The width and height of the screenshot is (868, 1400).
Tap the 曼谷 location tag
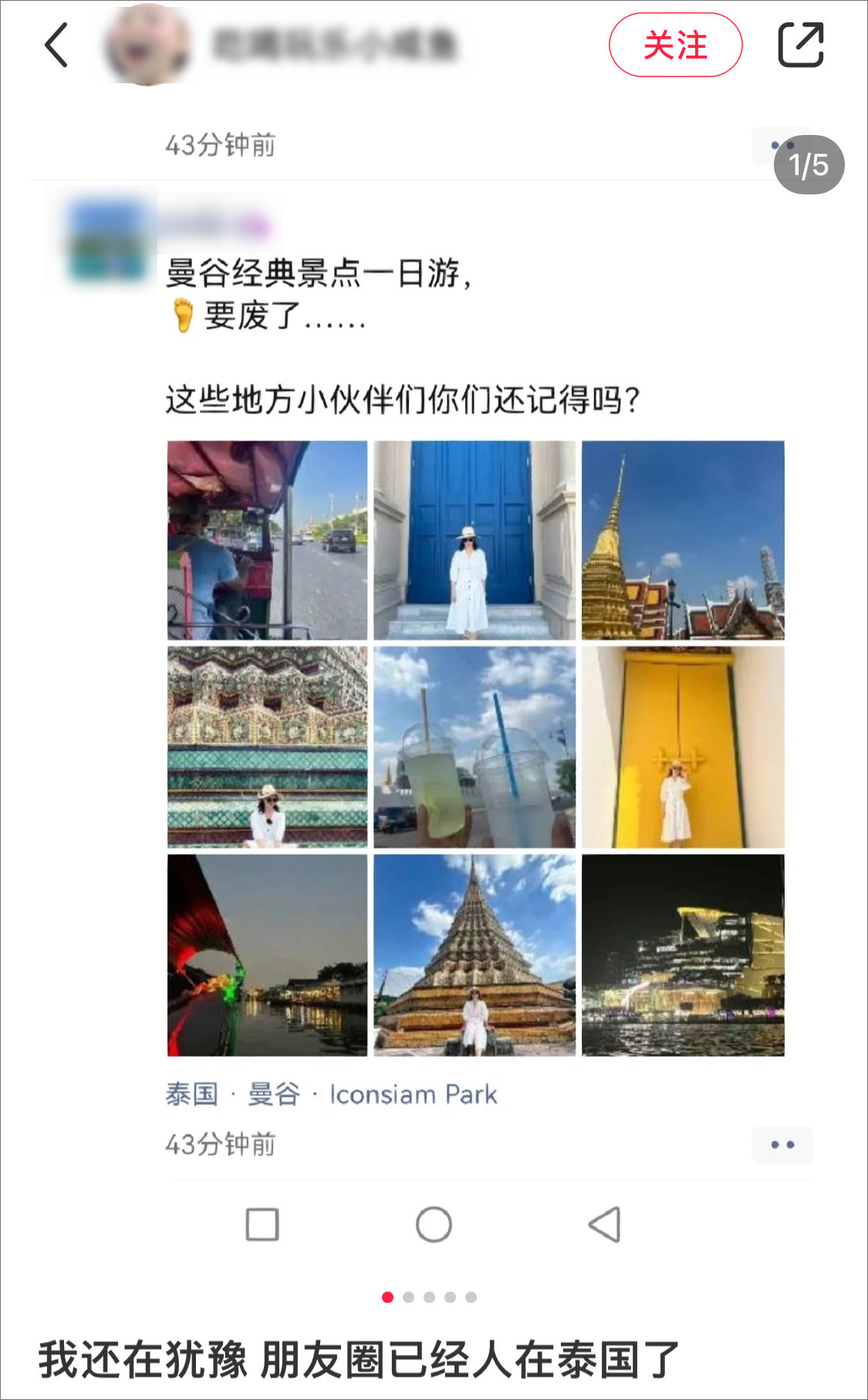[x=274, y=1094]
